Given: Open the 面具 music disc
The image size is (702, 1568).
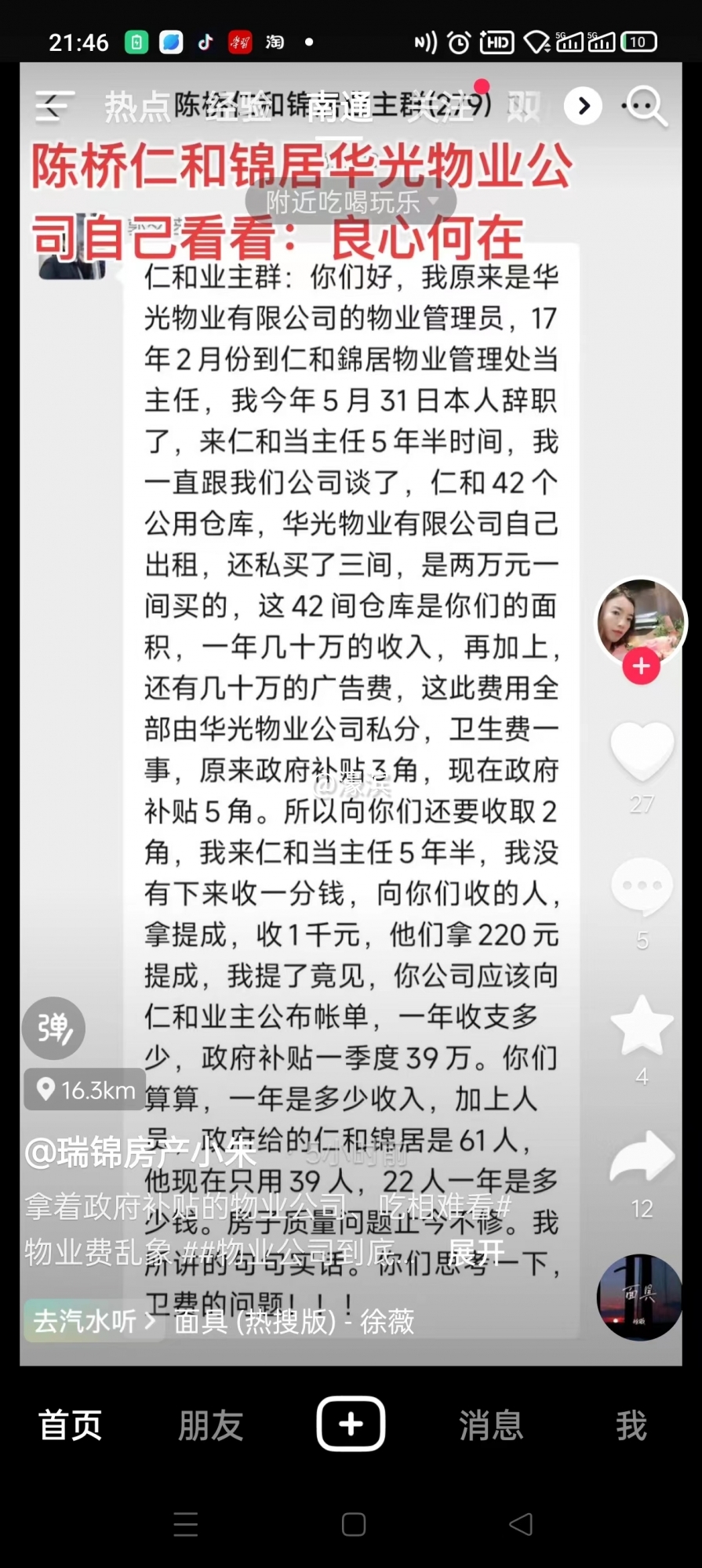Looking at the screenshot, I should pos(639,1297).
